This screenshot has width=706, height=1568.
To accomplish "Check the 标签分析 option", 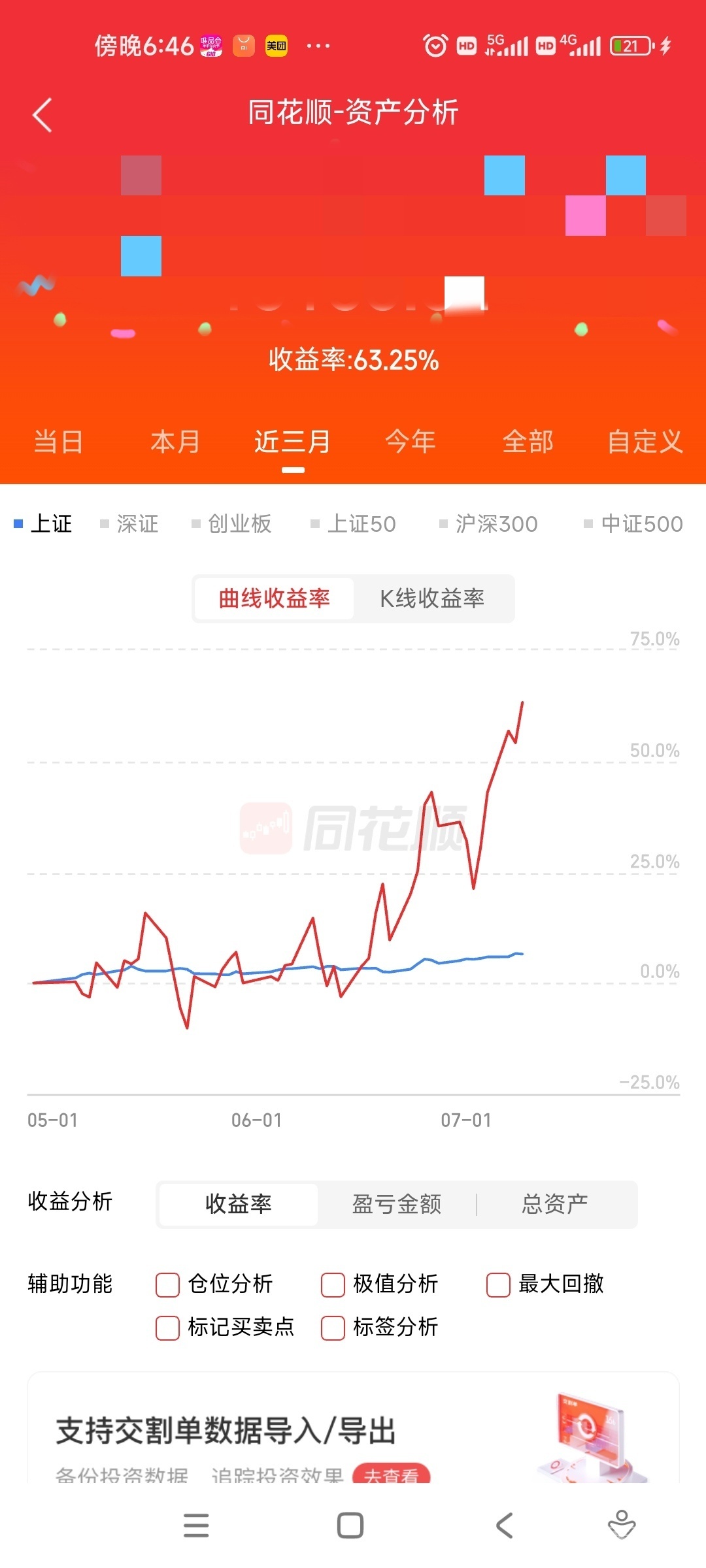I will [x=333, y=1328].
